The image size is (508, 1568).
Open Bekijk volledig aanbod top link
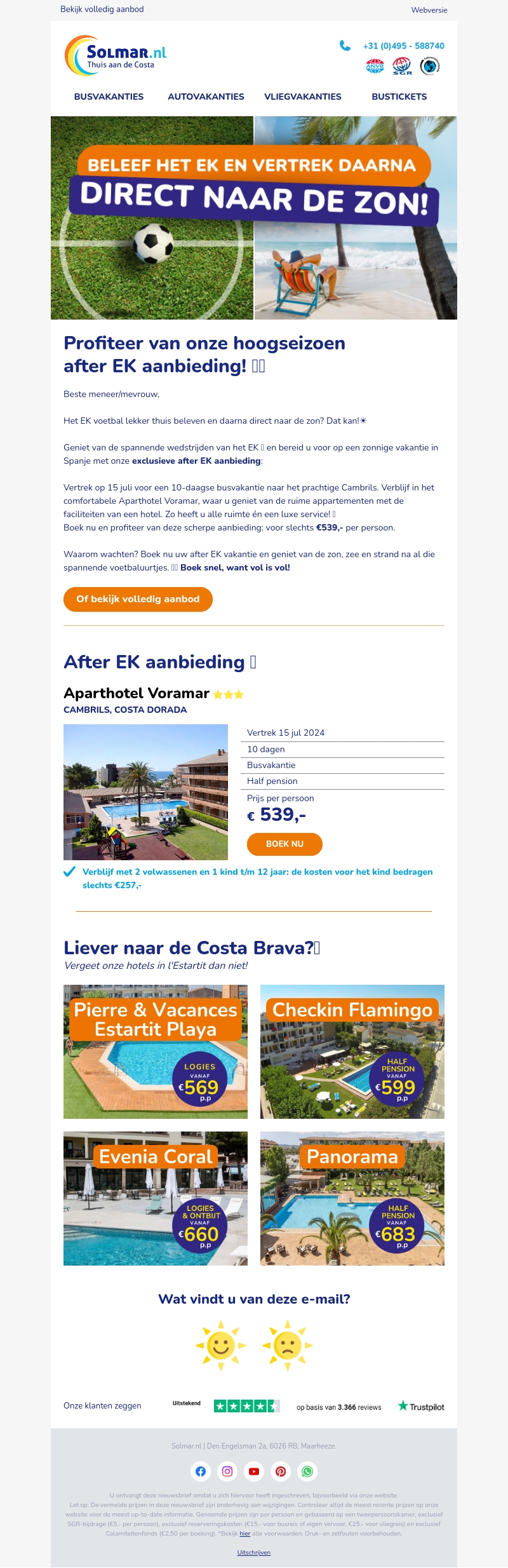tap(102, 10)
